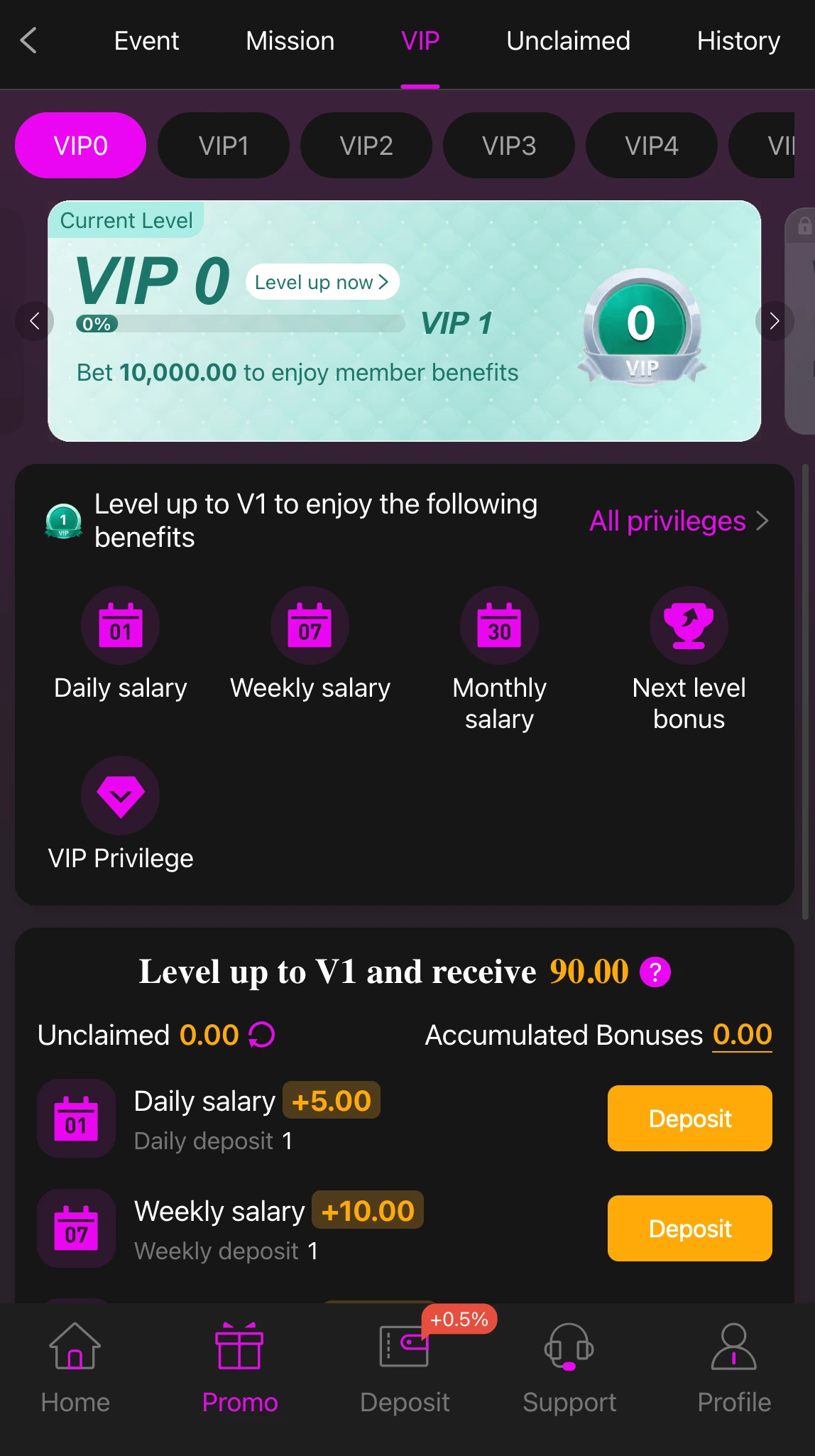Tap the question mark beside 90.00
The width and height of the screenshot is (815, 1456).
pos(655,972)
